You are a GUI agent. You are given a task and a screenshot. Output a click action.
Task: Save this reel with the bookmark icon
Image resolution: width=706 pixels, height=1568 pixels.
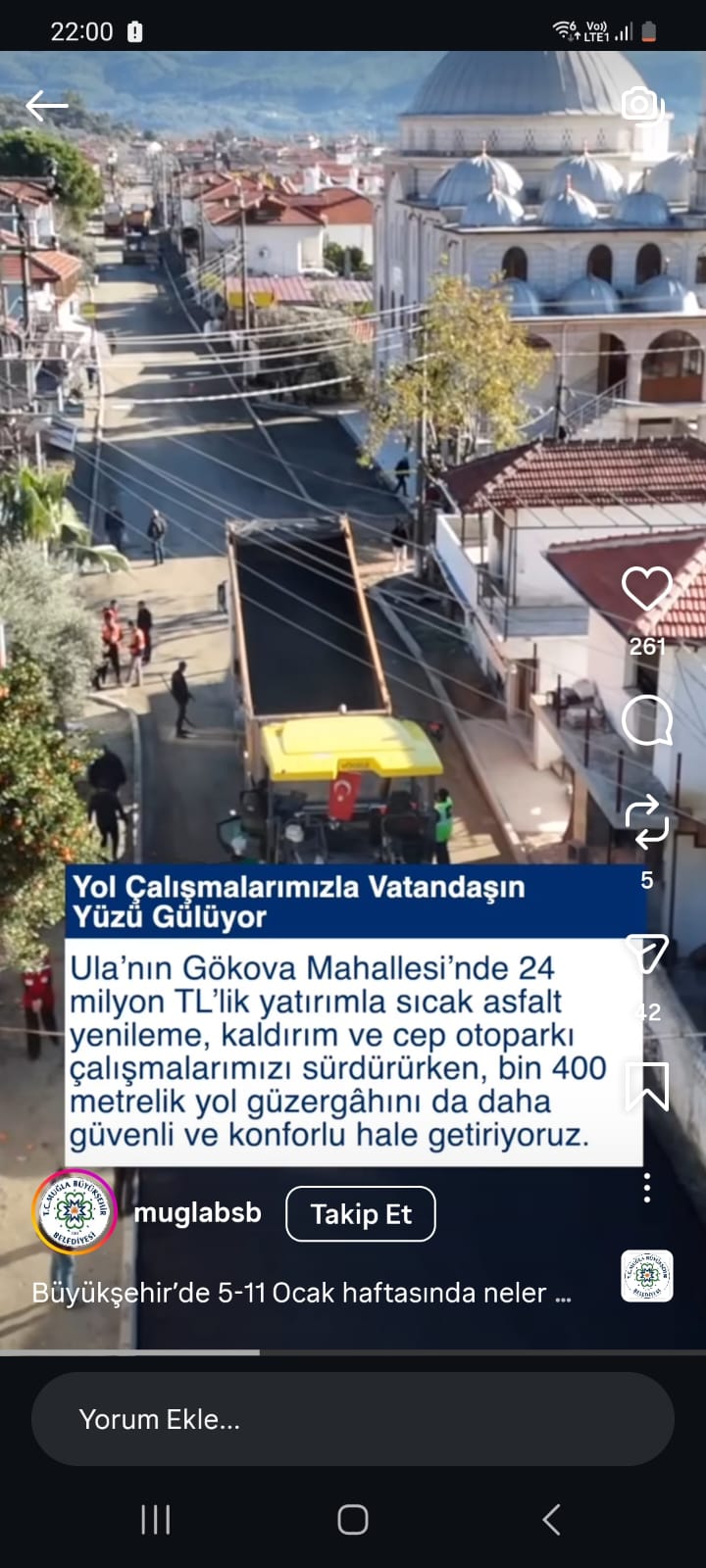pyautogui.click(x=646, y=1086)
